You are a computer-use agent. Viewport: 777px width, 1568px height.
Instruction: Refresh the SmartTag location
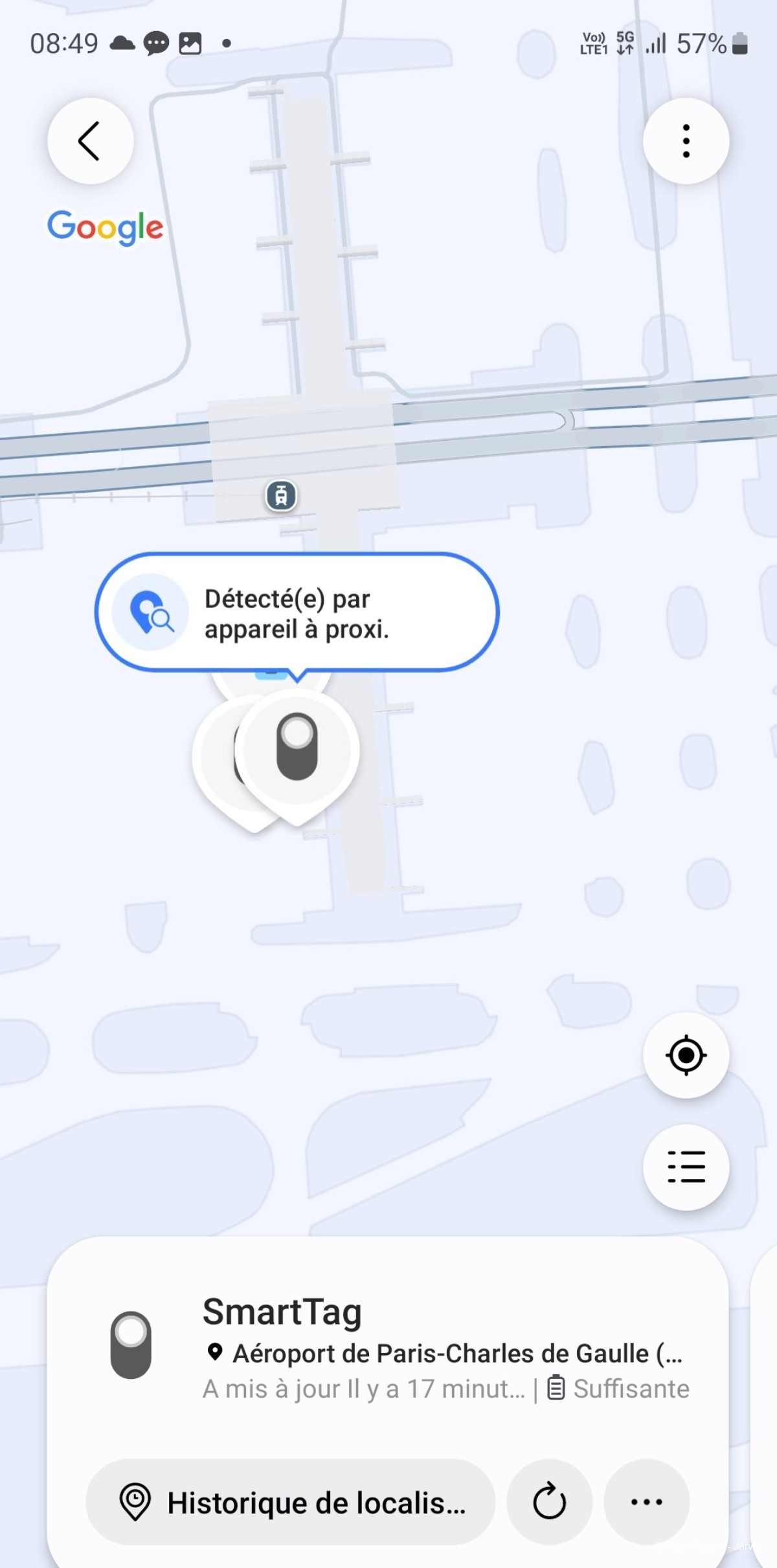549,1502
